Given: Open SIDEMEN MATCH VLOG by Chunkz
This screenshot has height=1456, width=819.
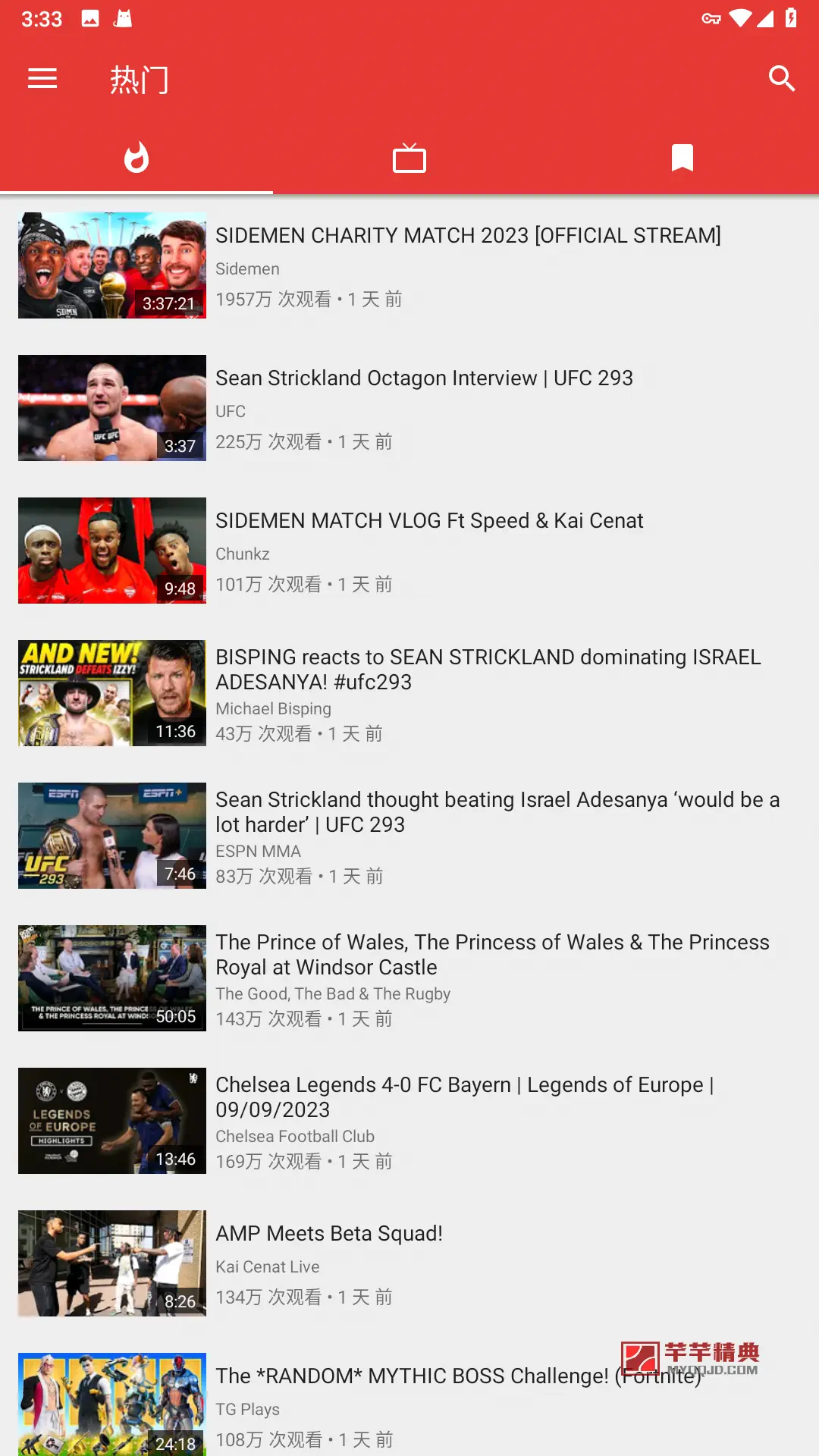Looking at the screenshot, I should tap(409, 551).
